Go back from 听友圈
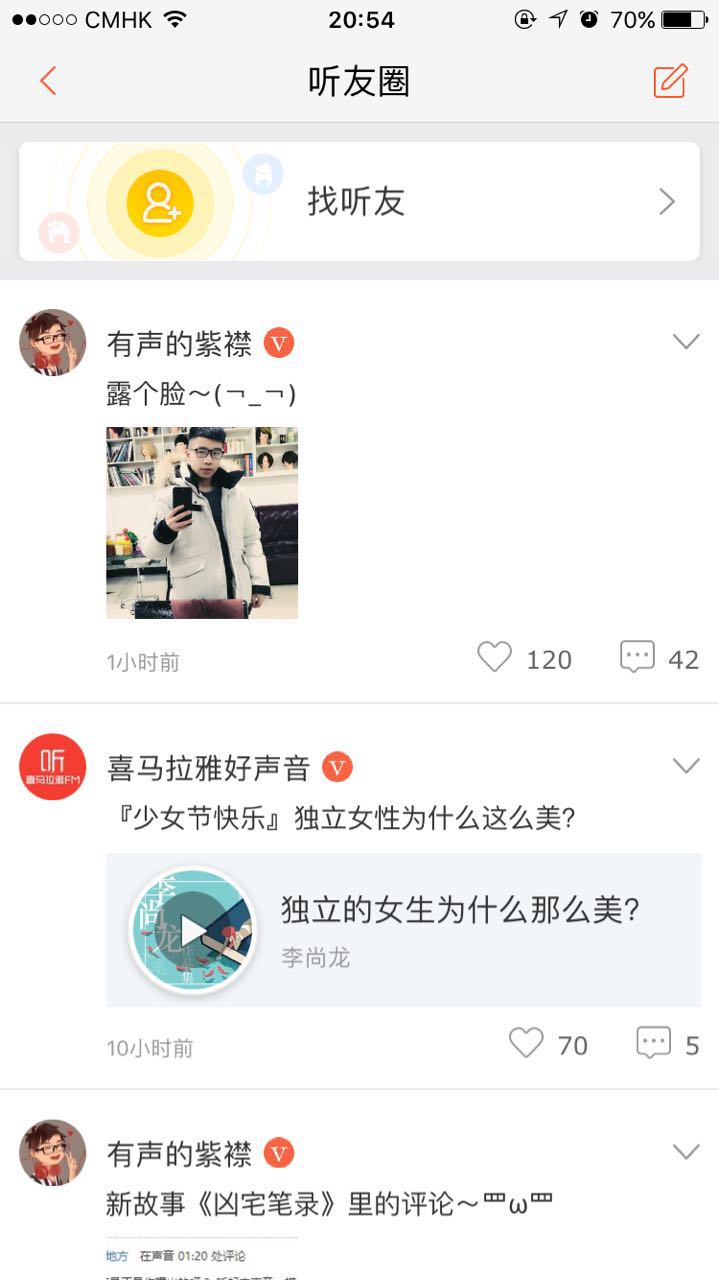The width and height of the screenshot is (719, 1280). [47, 81]
